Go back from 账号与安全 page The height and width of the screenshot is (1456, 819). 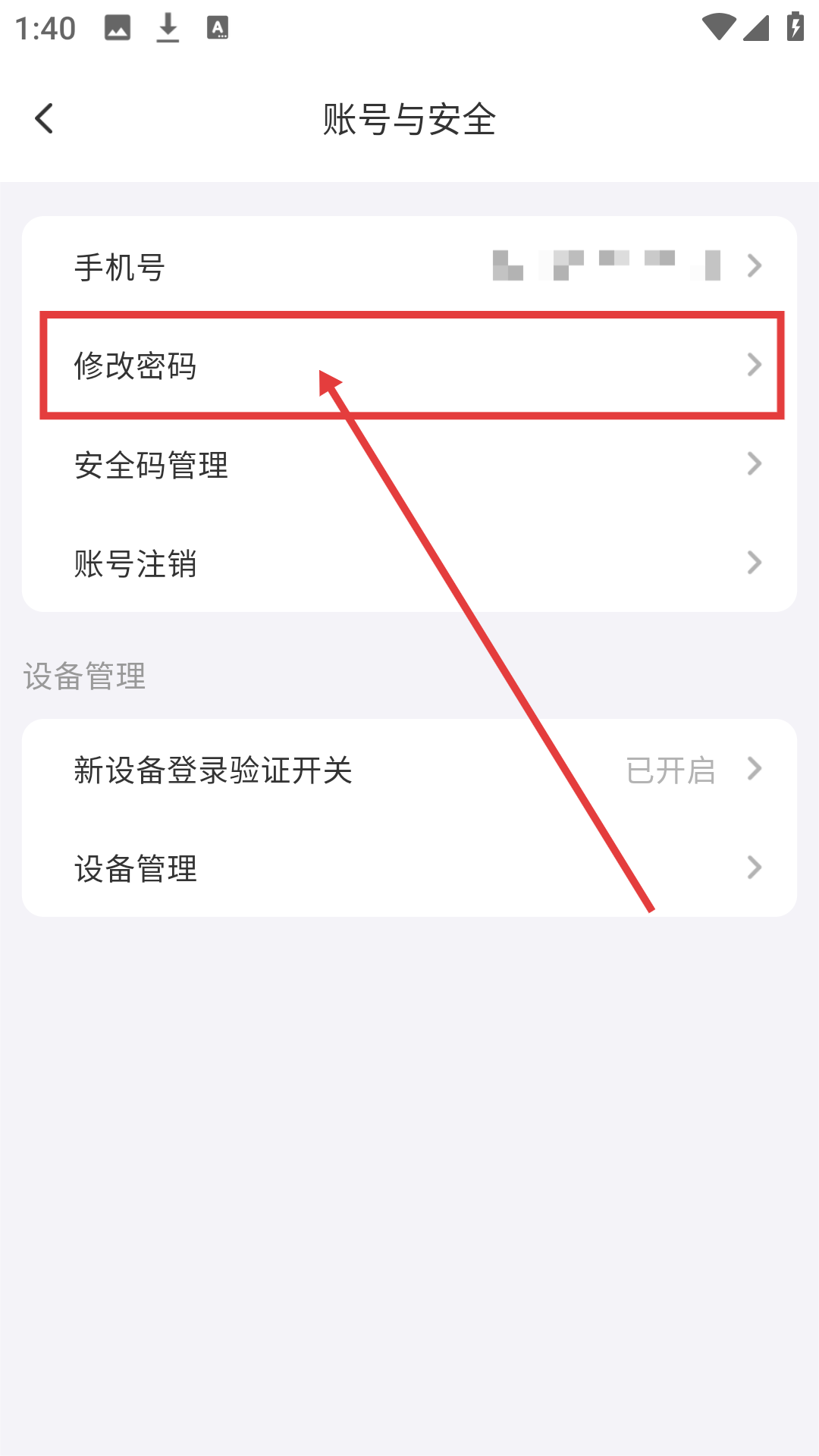pos(45,119)
